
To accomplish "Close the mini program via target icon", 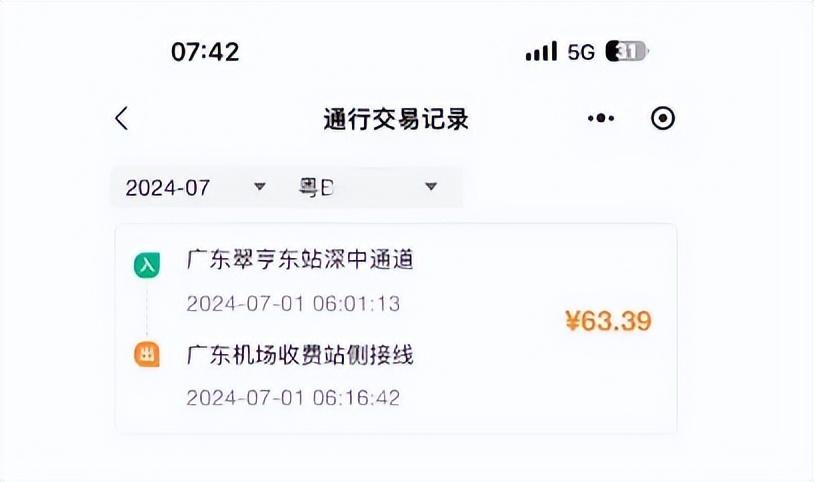I will click(663, 119).
